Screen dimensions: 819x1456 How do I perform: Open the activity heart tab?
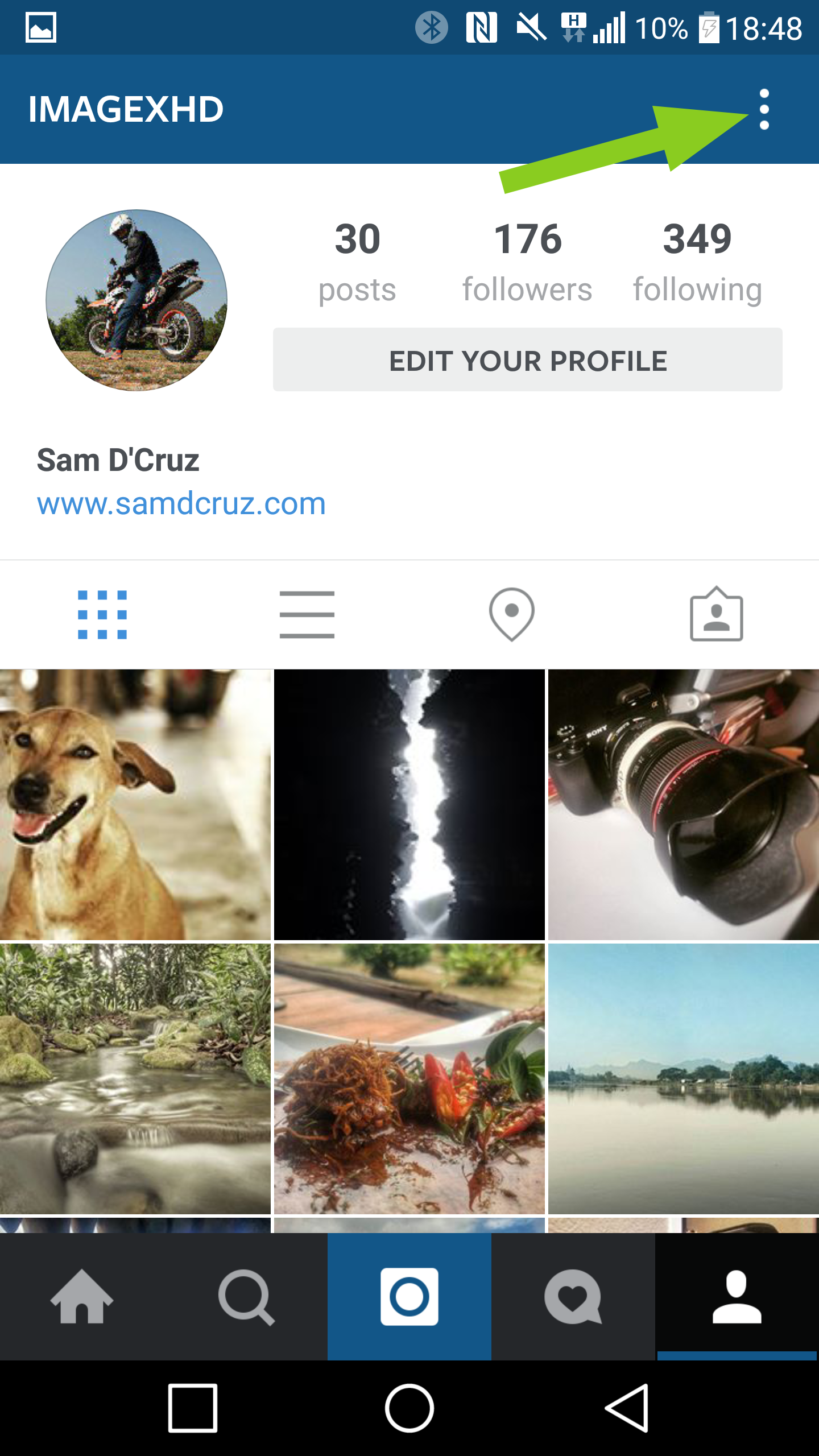573,1297
